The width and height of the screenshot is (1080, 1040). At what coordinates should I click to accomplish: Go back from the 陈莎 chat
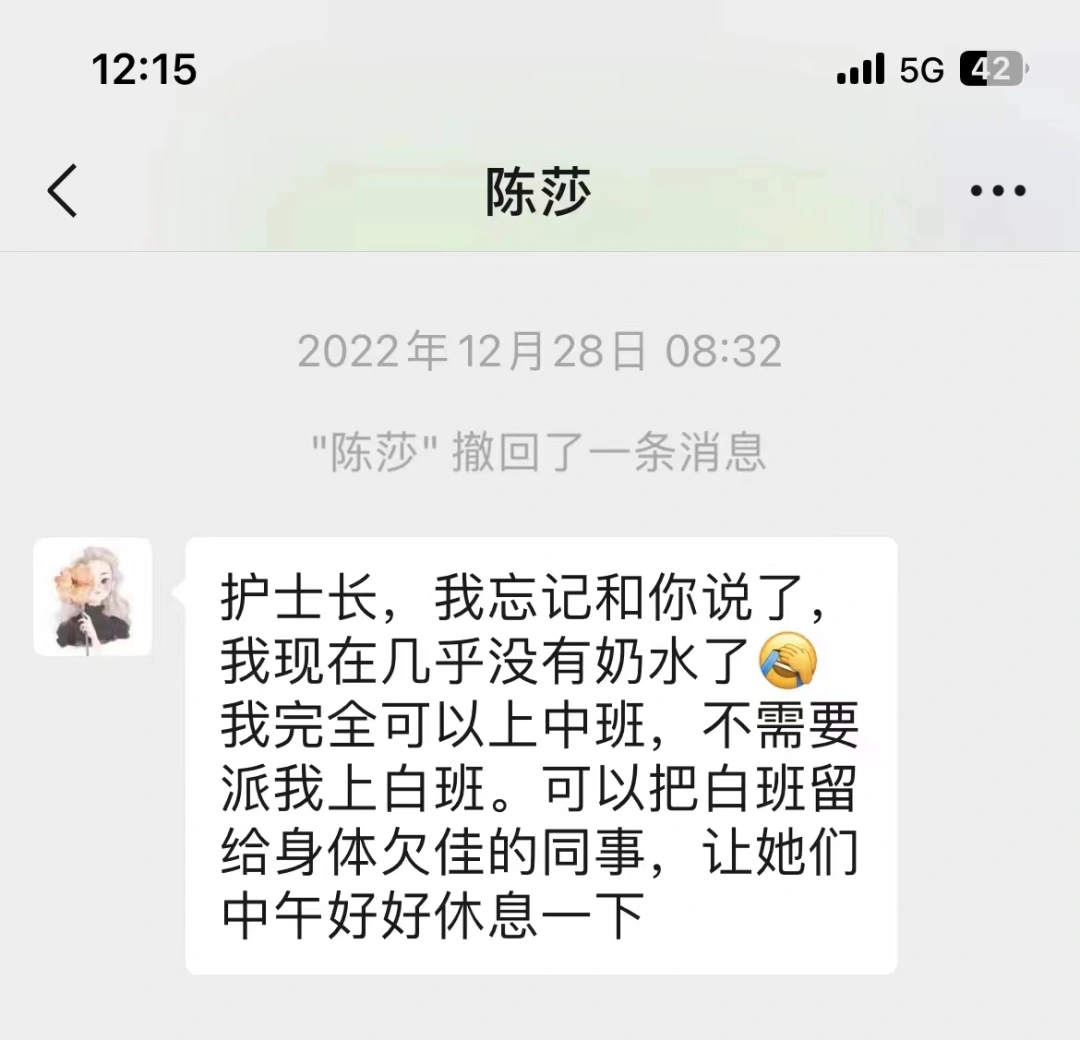click(x=62, y=190)
